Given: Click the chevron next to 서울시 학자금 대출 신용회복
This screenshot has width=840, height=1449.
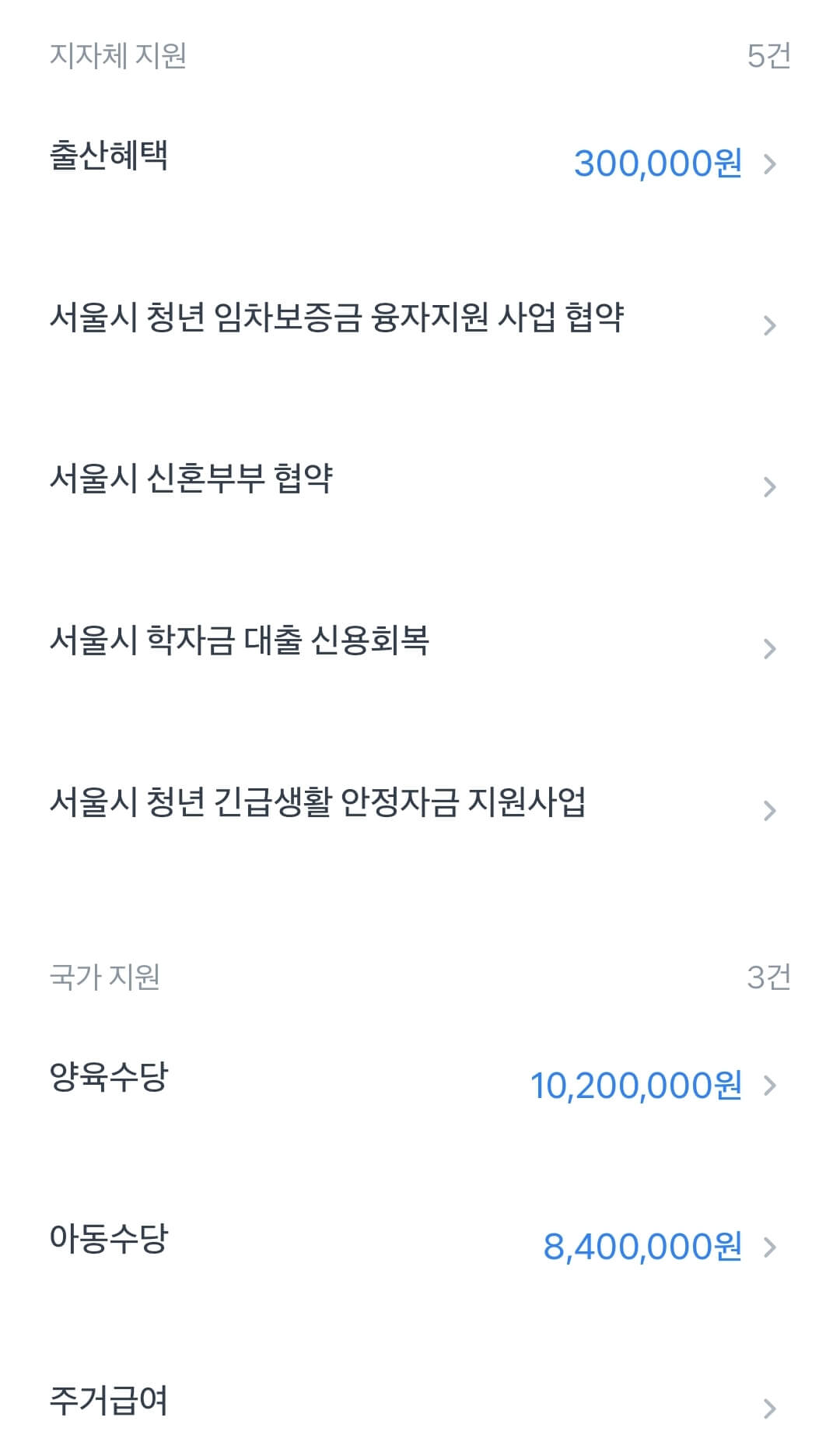Looking at the screenshot, I should pyautogui.click(x=772, y=649).
